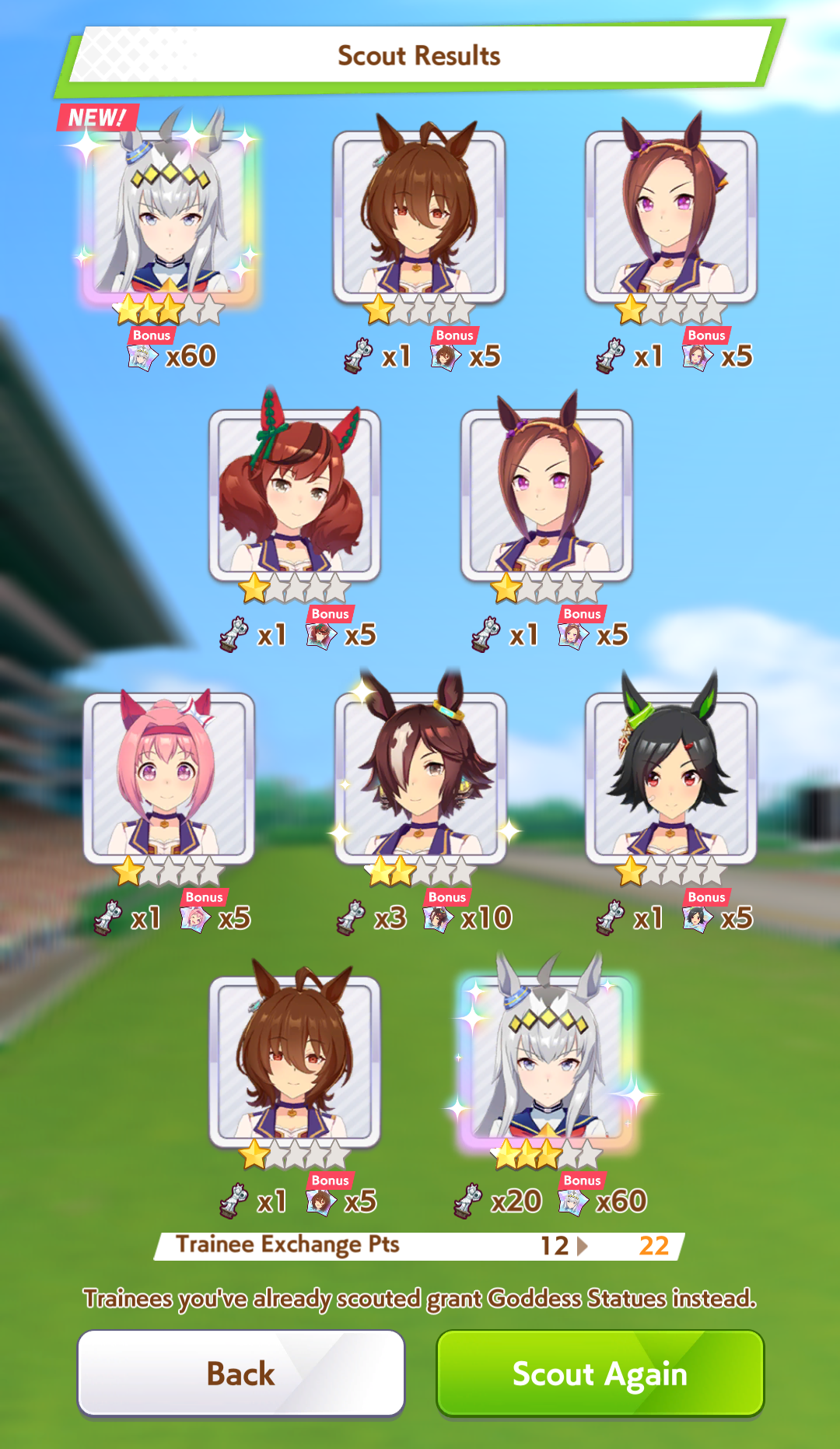
Task: Tap the Back button
Action: coord(241,1373)
